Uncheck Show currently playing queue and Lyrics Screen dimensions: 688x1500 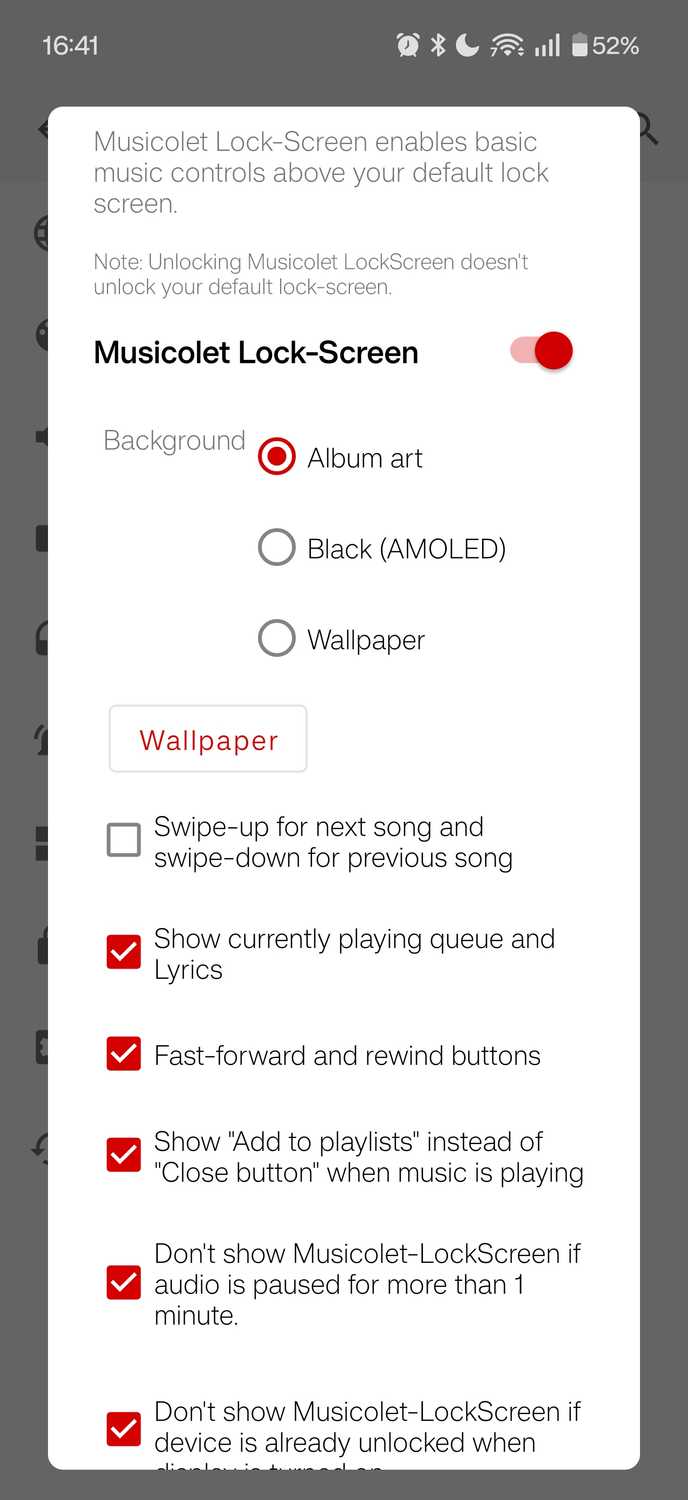pos(124,953)
